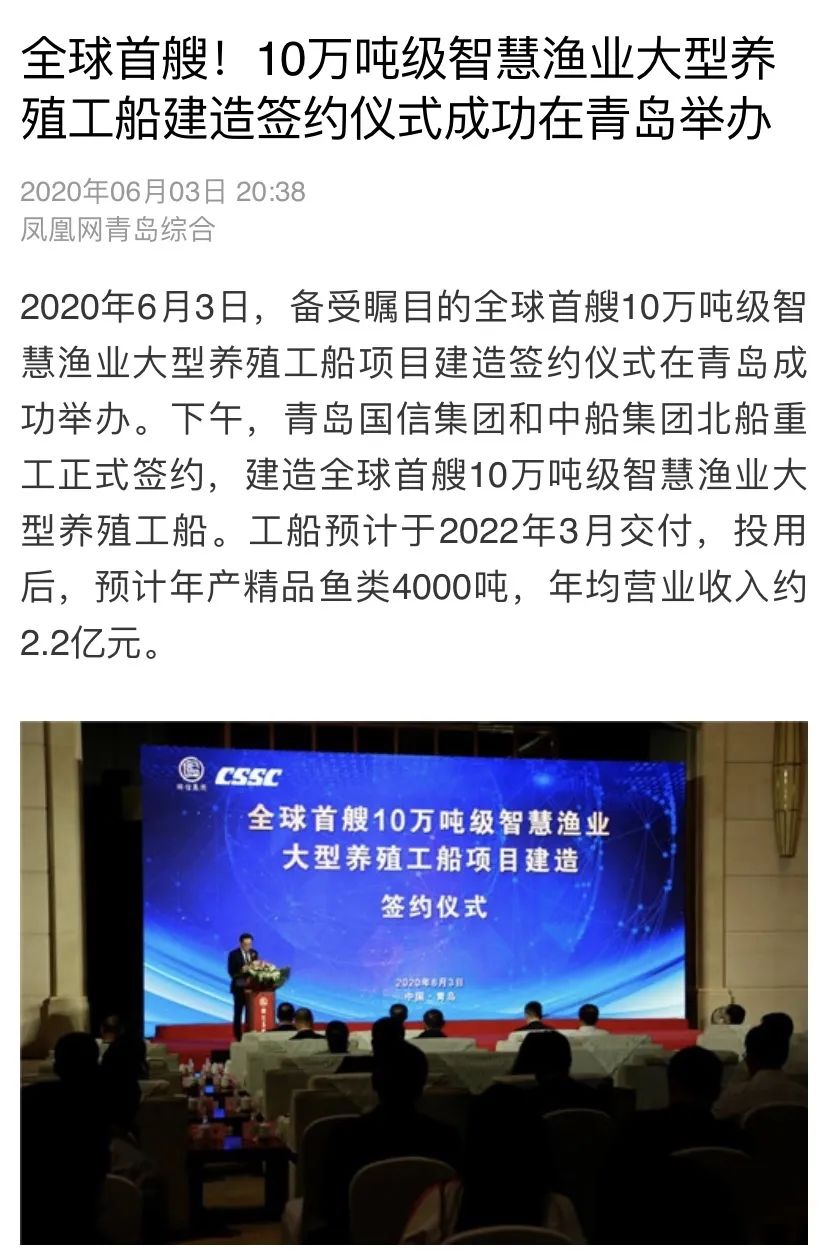Open the signing ceremony photo in full view
The width and height of the screenshot is (828, 1259).
(414, 985)
